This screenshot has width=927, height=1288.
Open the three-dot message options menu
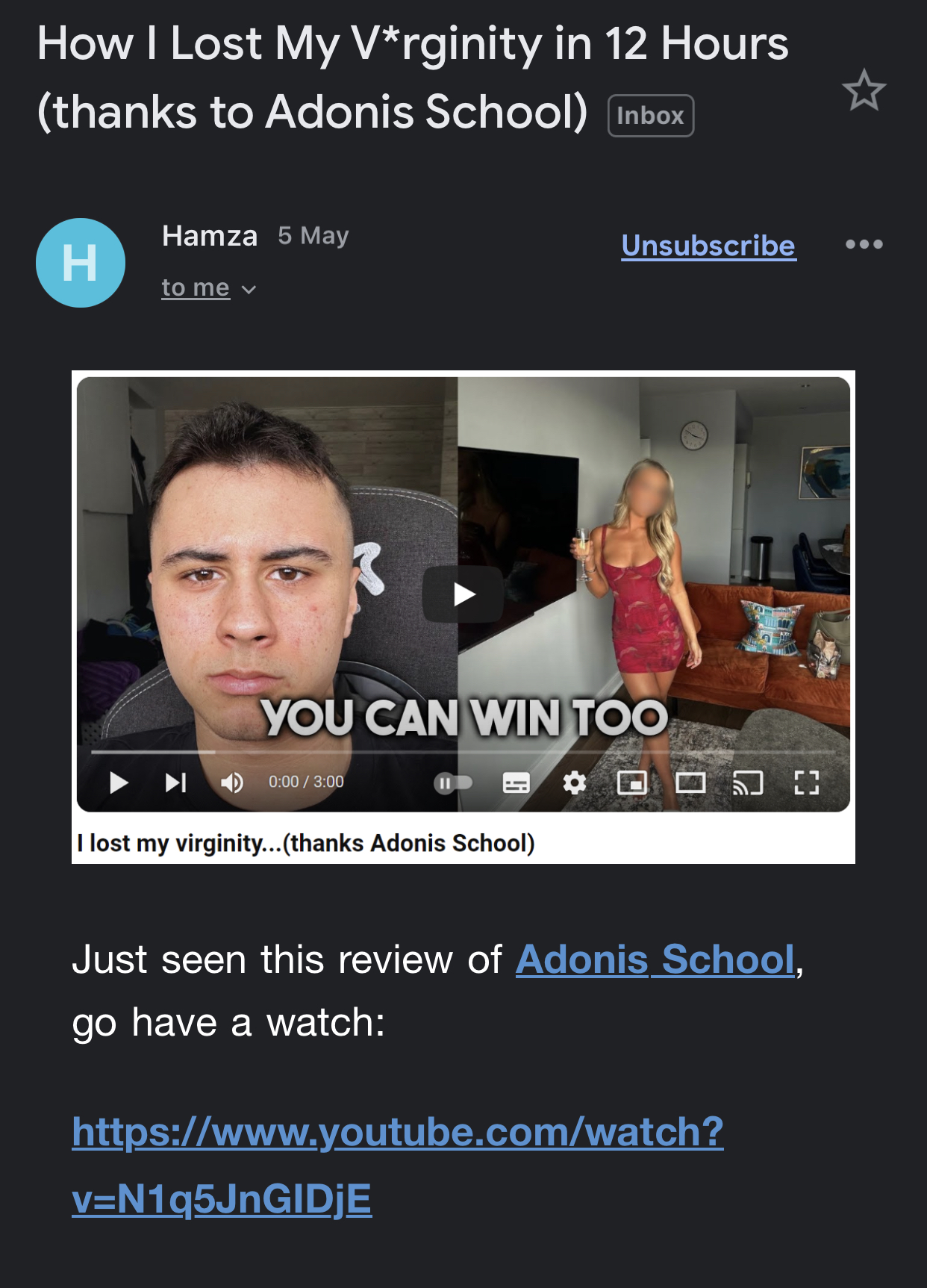(864, 244)
